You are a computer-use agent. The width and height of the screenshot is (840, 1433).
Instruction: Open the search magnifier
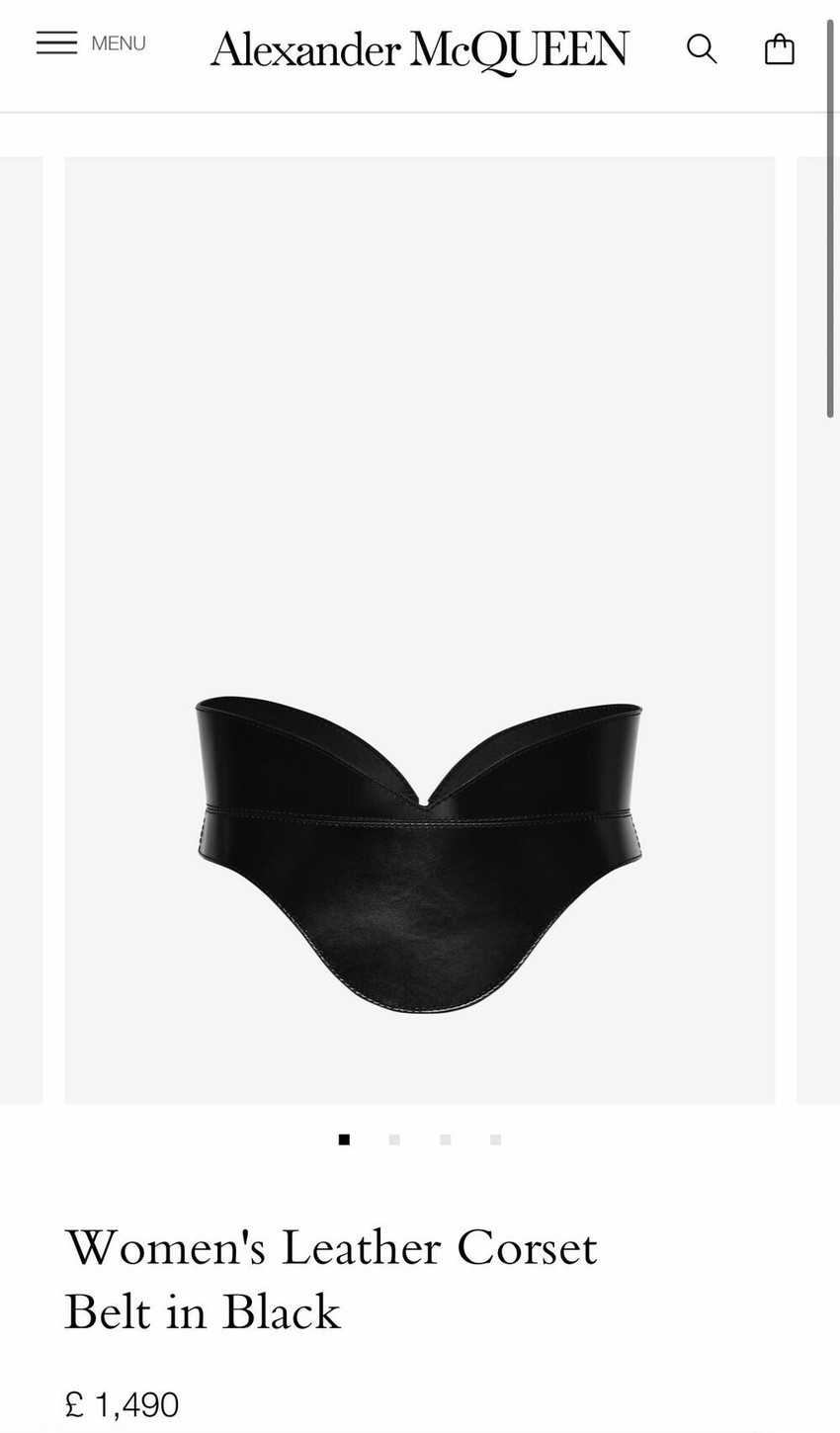pos(701,48)
